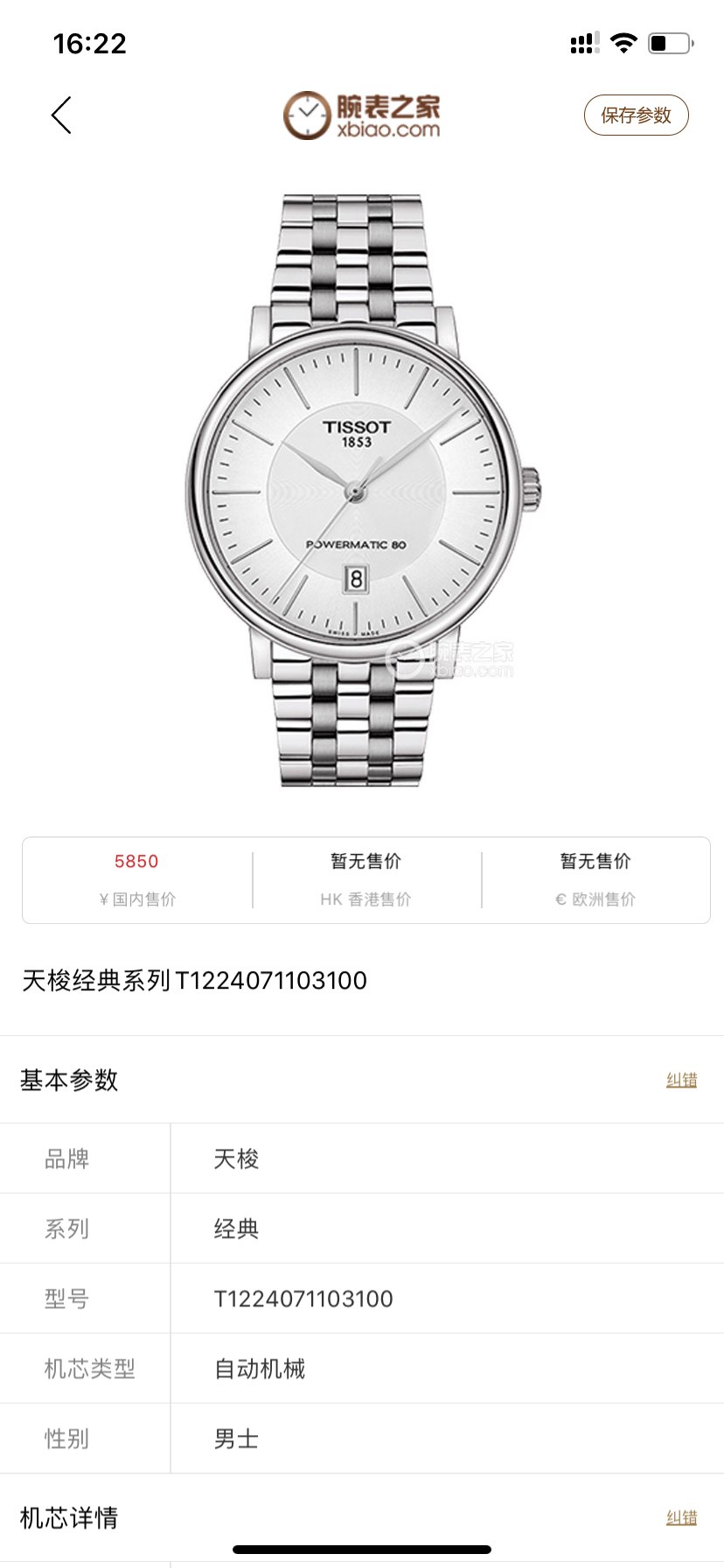The width and height of the screenshot is (724, 1568).
Task: Tap 纠错 link beside 机芯详情
Action: [x=681, y=1517]
